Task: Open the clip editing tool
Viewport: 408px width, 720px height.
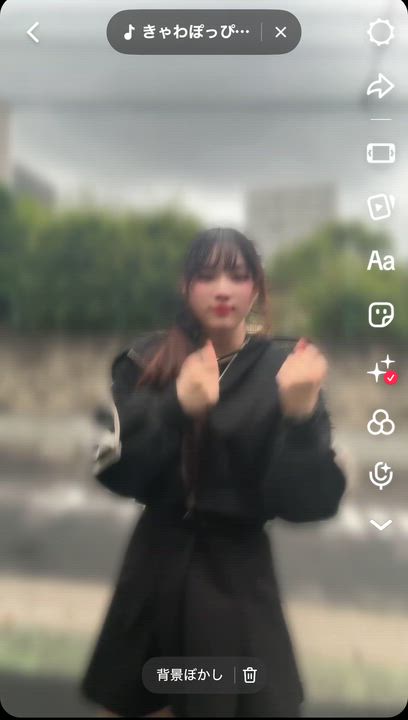Action: coord(381,207)
